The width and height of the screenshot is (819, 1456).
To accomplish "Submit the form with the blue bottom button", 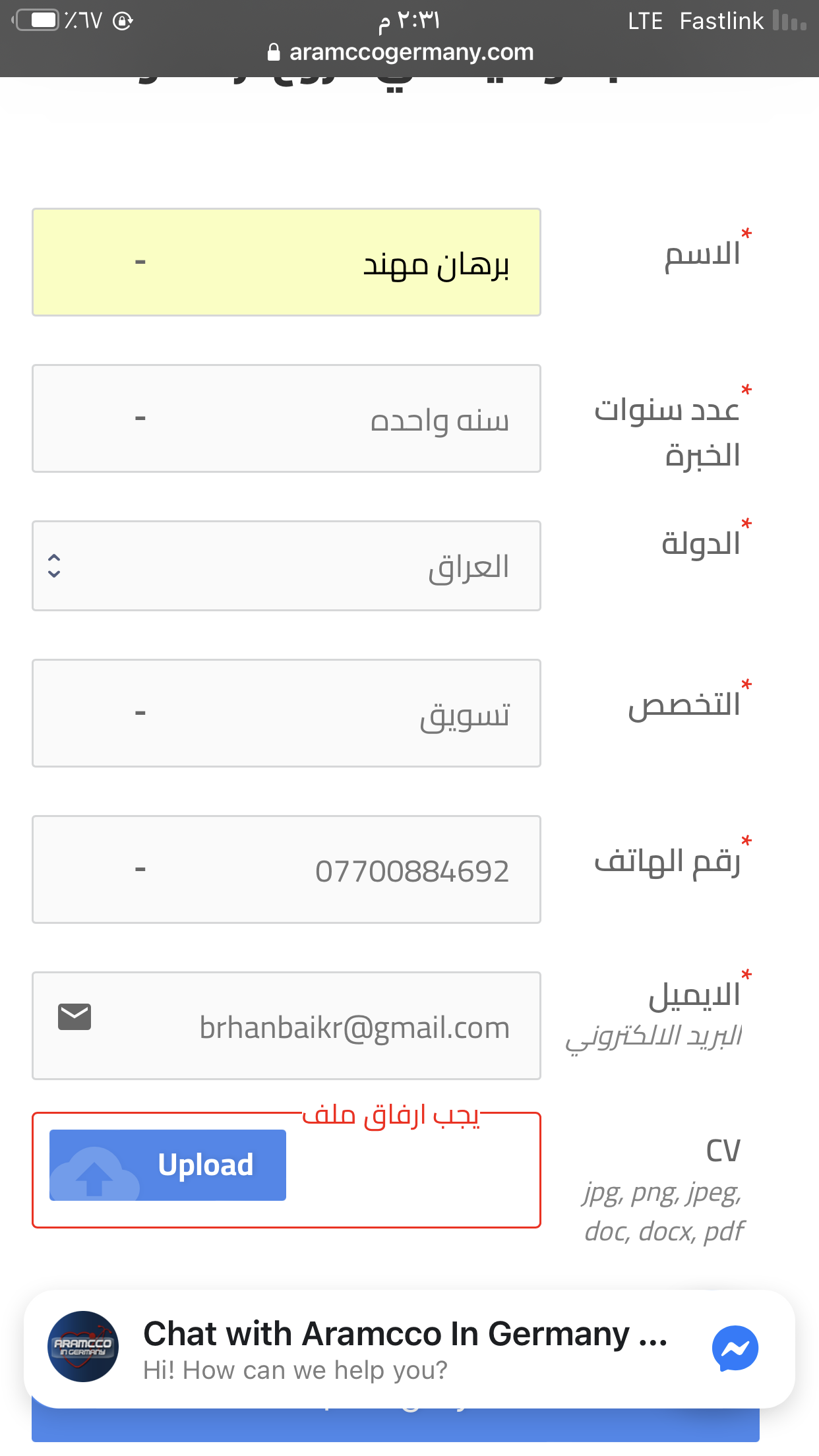I will (x=396, y=1426).
